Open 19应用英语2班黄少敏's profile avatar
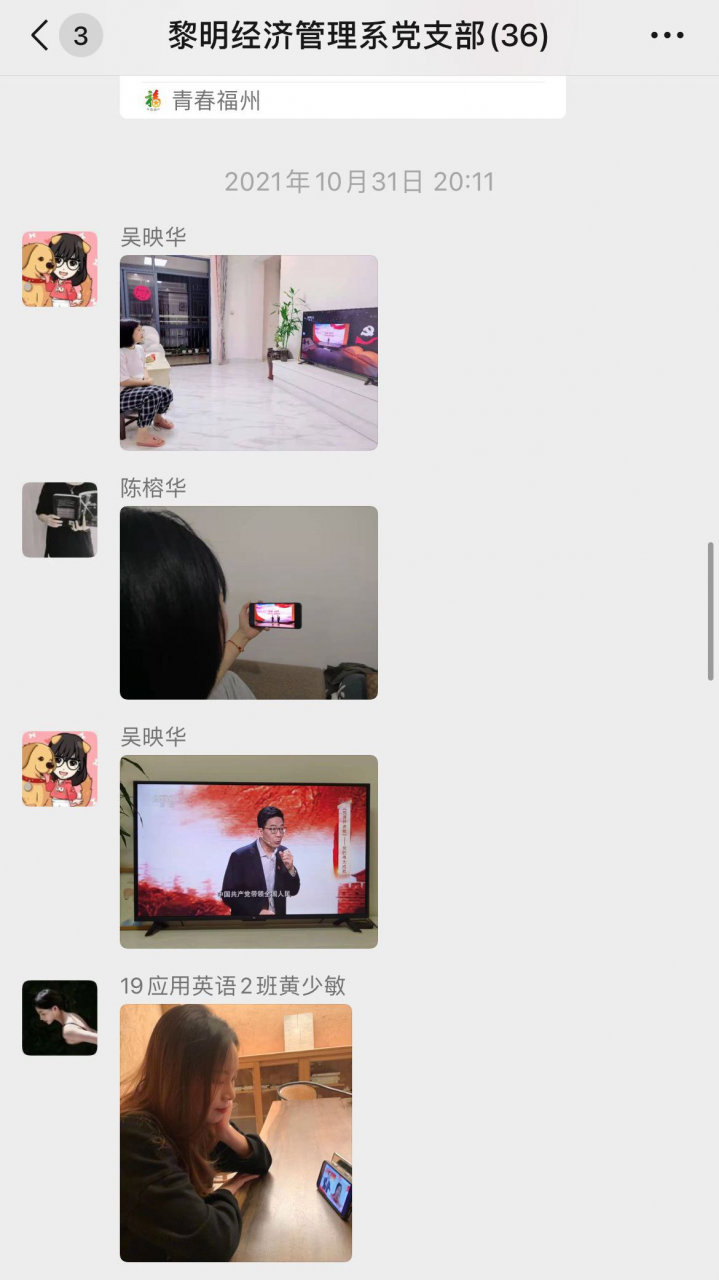 coord(60,1018)
